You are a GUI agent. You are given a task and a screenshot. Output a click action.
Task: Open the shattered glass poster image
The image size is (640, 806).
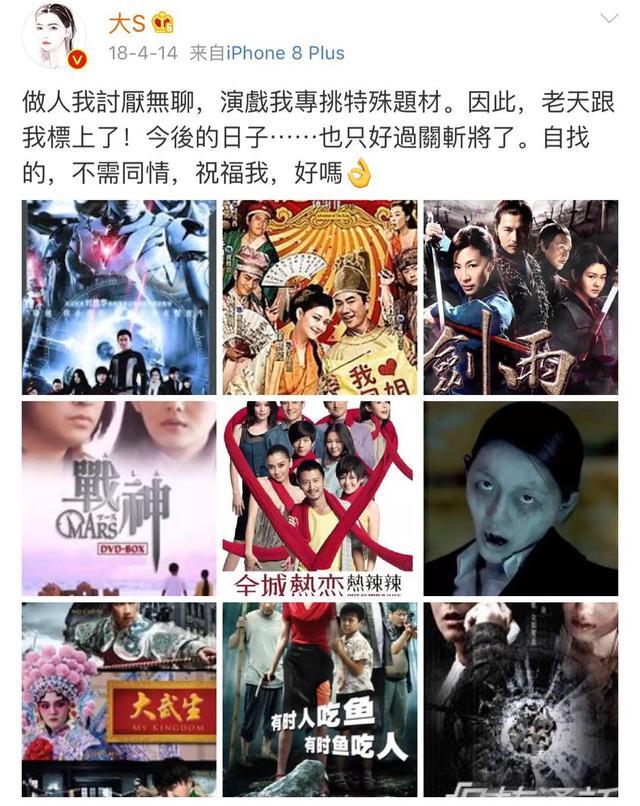(520, 698)
